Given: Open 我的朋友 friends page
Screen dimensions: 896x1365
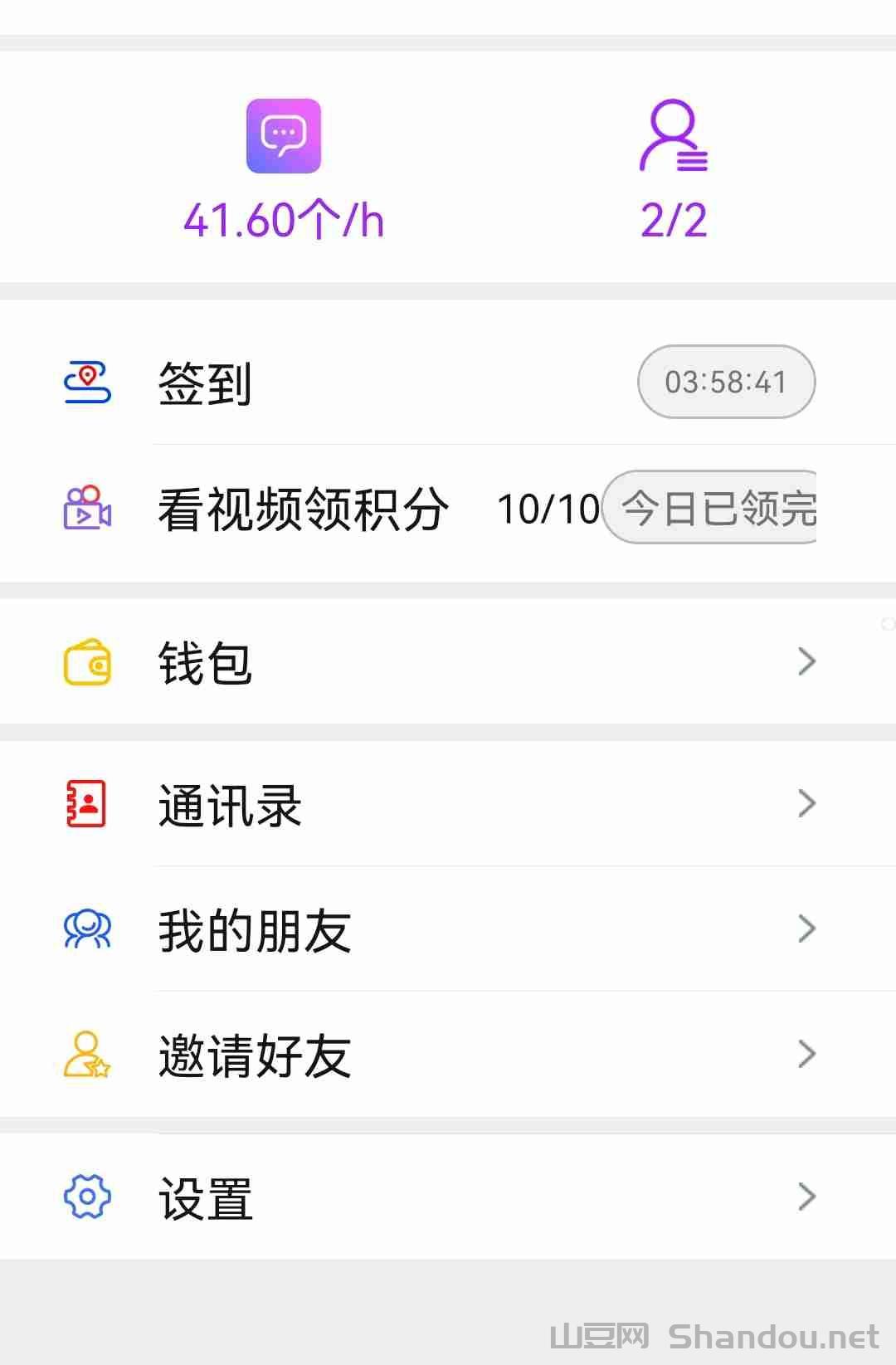Looking at the screenshot, I should point(448,929).
